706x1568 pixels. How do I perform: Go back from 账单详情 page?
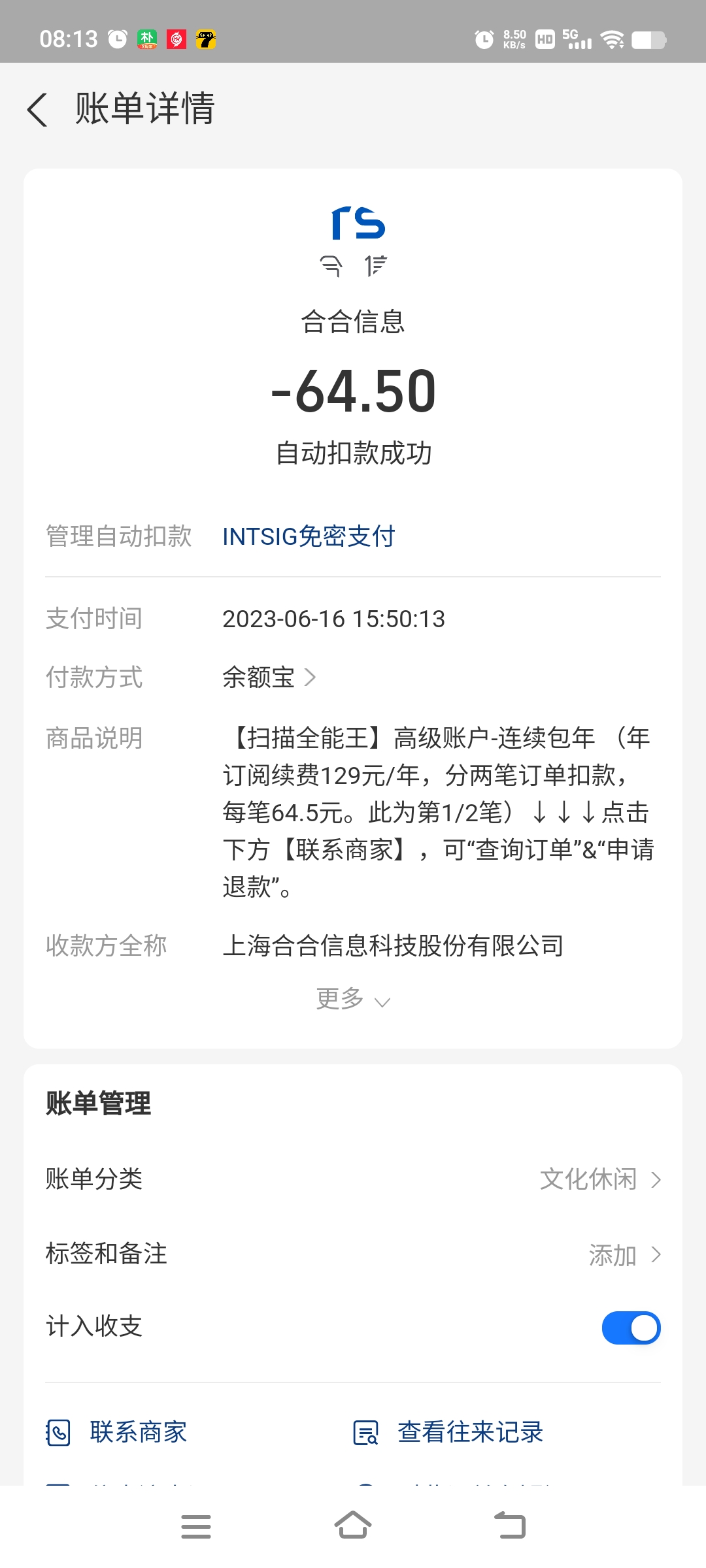(37, 109)
